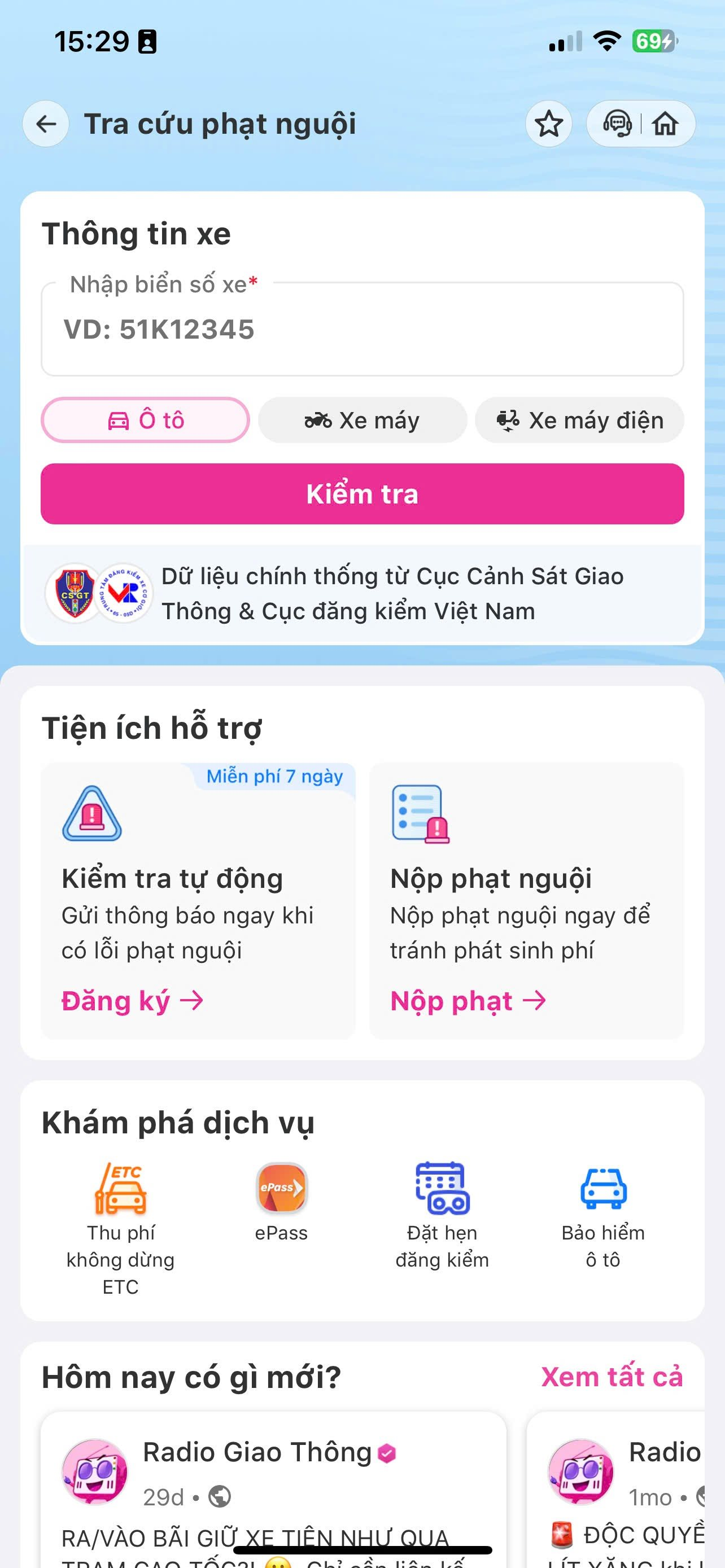Select the ETC toll collection icon
The width and height of the screenshot is (725, 1568).
pyautogui.click(x=119, y=1187)
